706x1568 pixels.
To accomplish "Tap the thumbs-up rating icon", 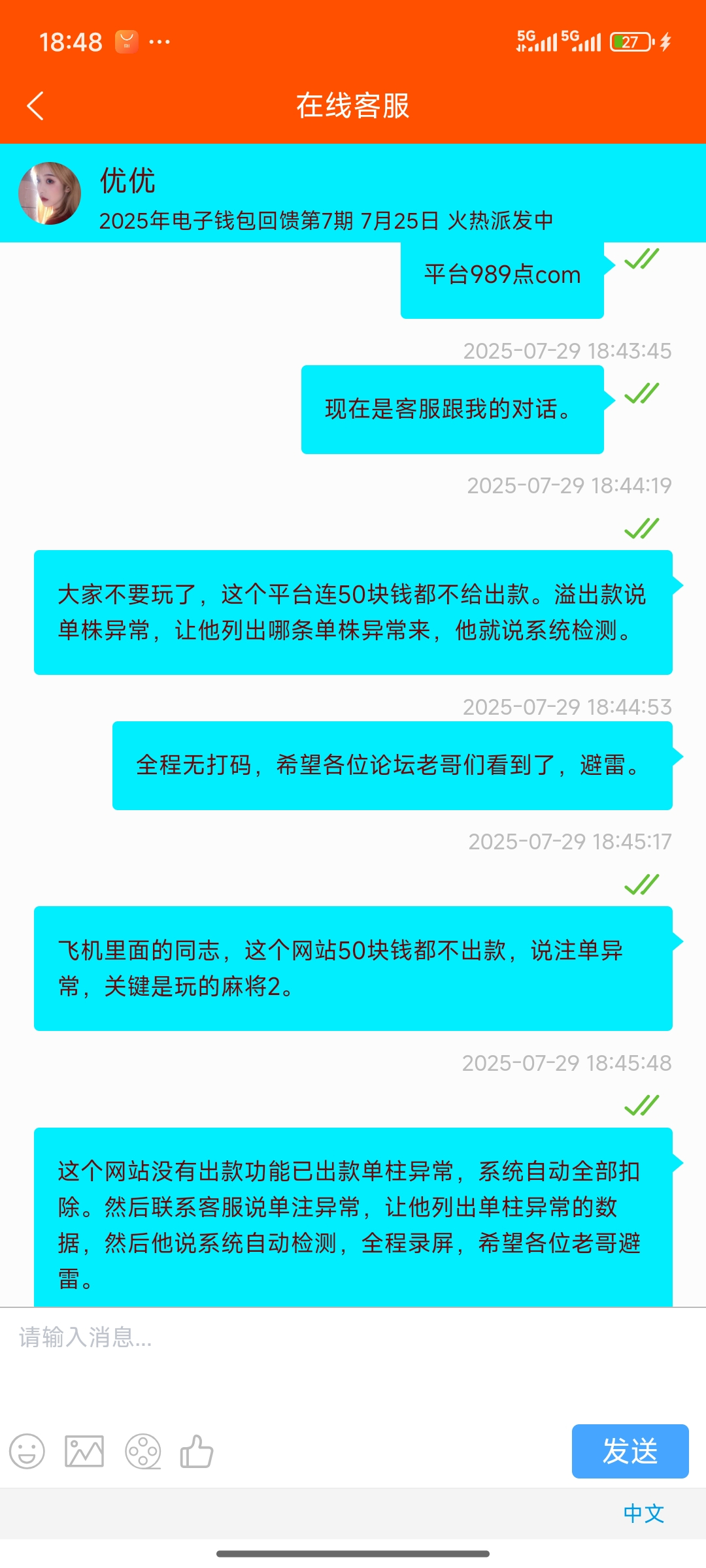I will (x=197, y=1451).
